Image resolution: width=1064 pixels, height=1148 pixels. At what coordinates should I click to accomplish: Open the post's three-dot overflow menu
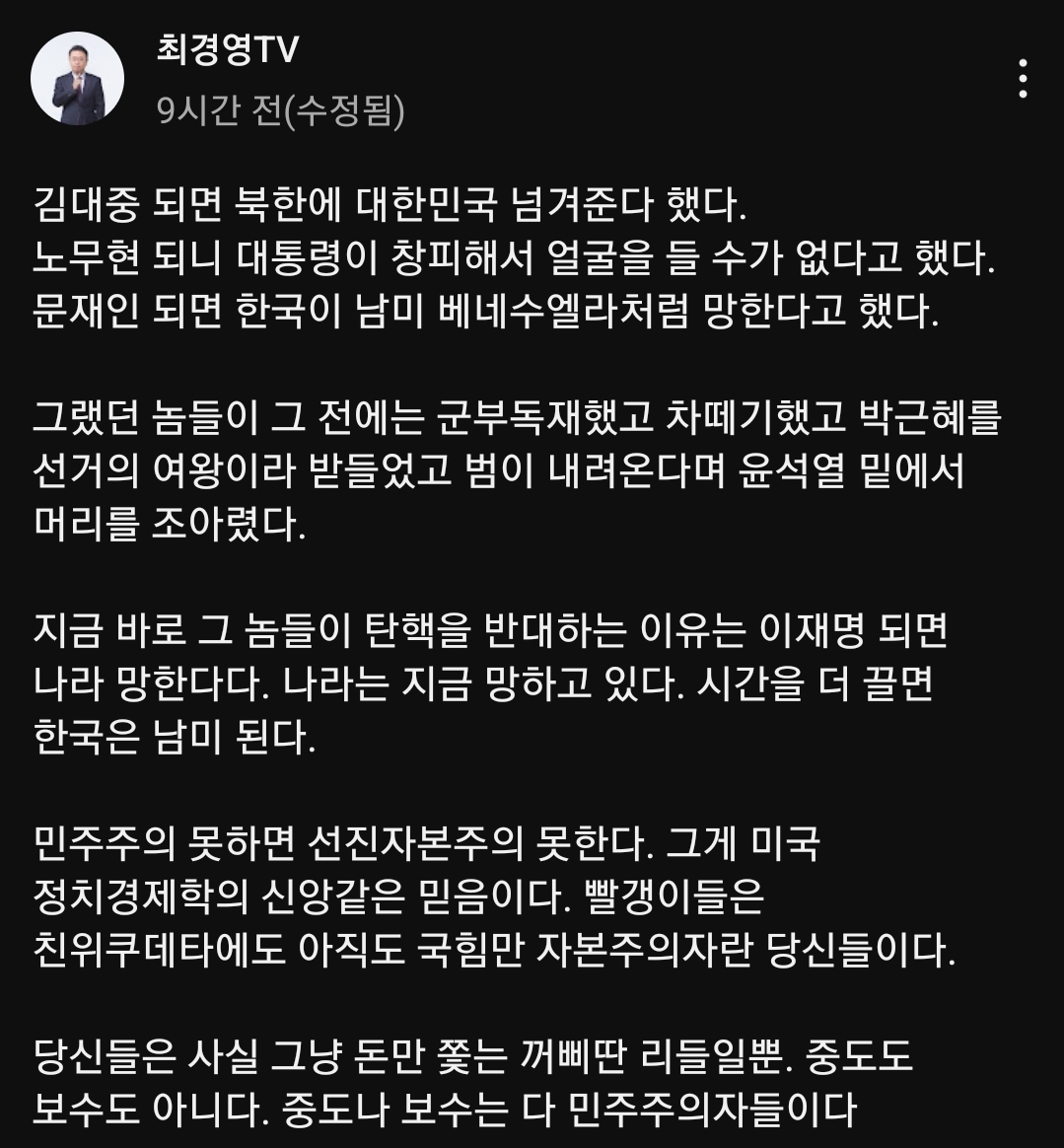[1023, 79]
